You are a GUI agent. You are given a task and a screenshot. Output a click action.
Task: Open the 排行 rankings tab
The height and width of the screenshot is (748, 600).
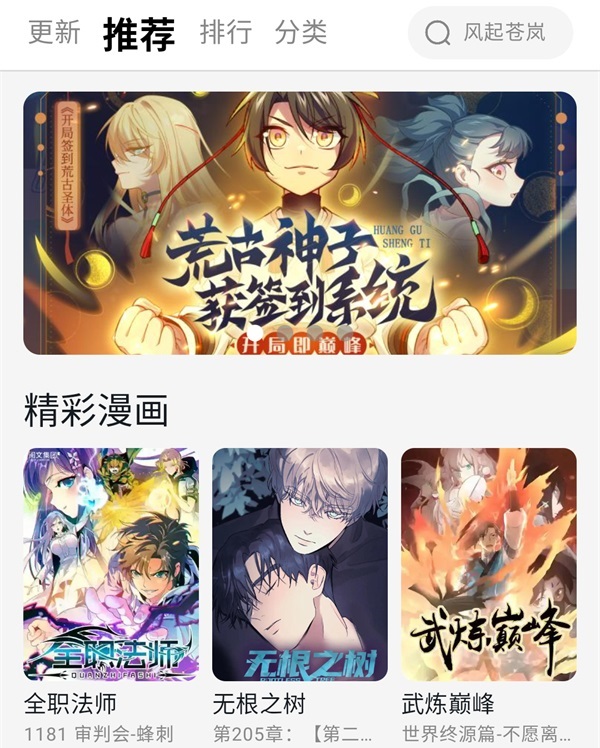[x=226, y=32]
